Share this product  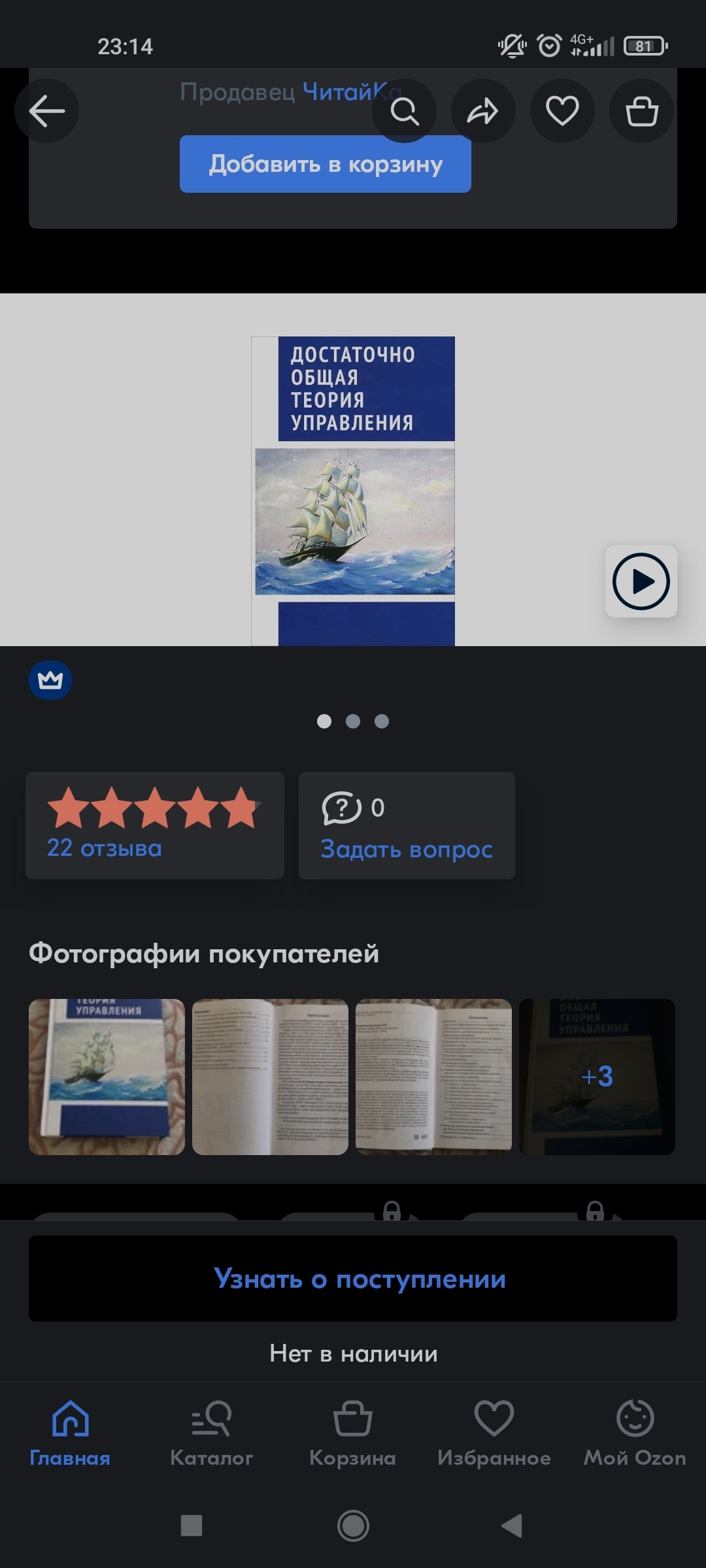(483, 111)
